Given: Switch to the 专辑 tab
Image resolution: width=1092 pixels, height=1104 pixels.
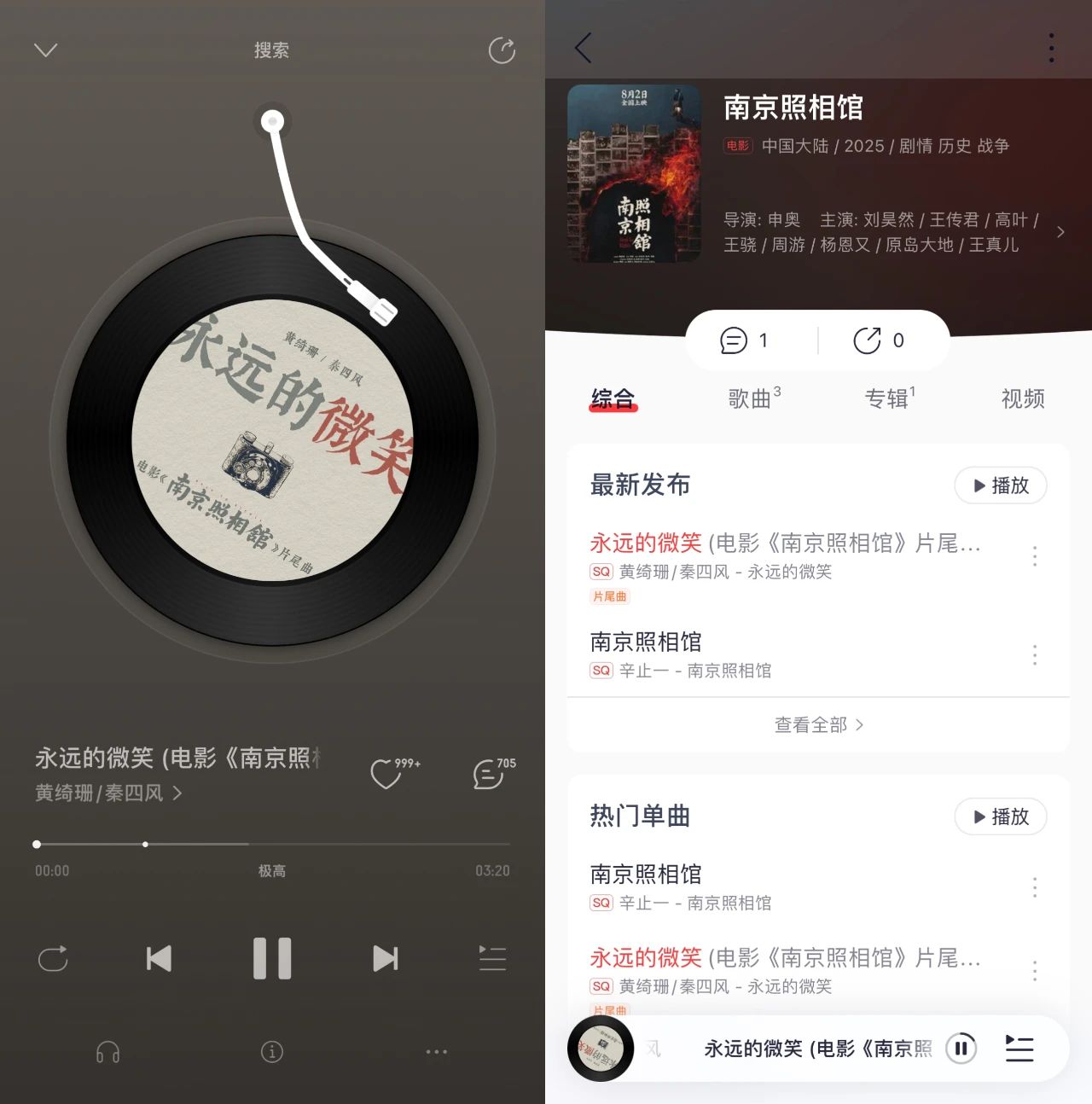Looking at the screenshot, I should (887, 398).
